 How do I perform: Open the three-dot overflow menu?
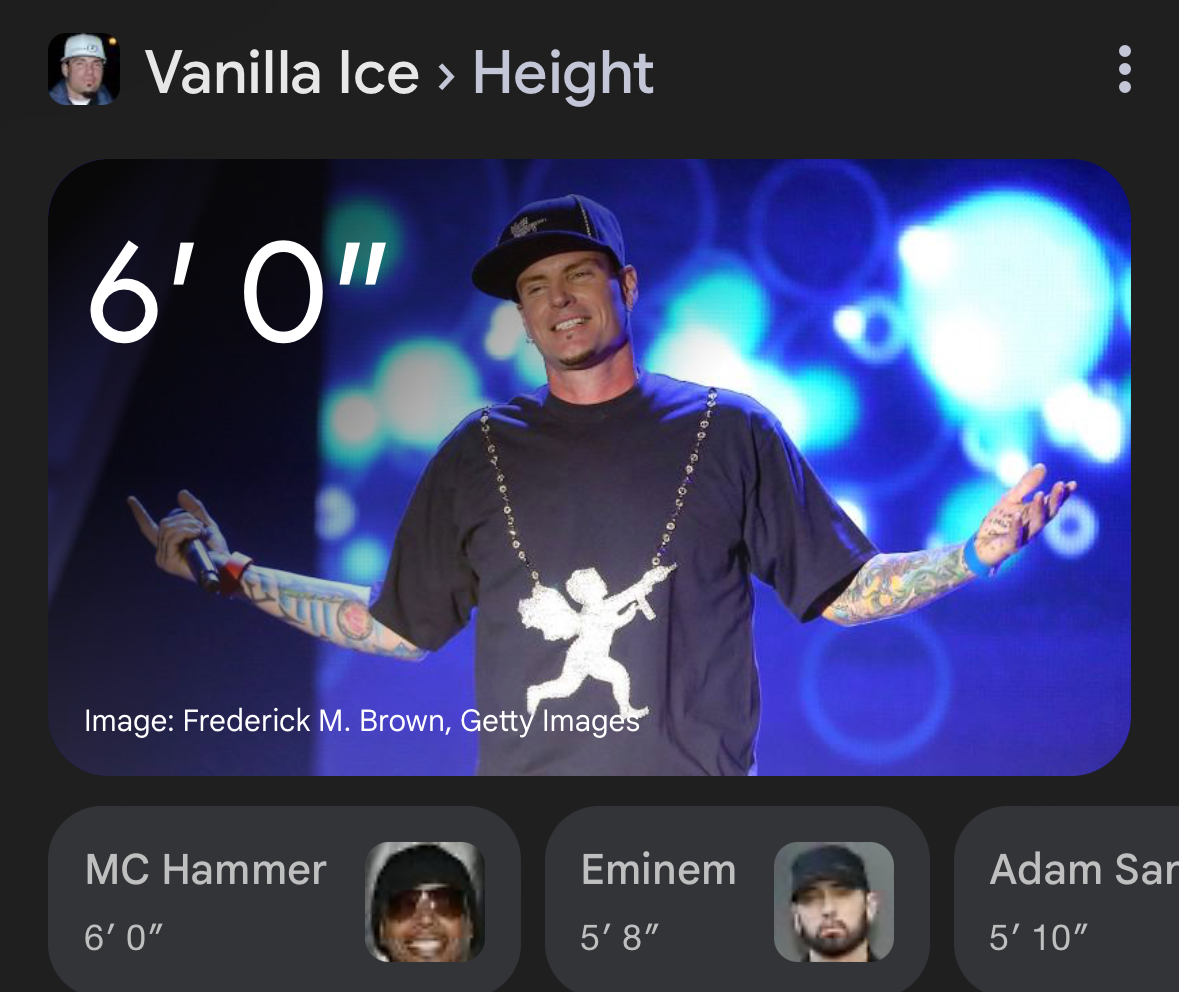(1125, 70)
